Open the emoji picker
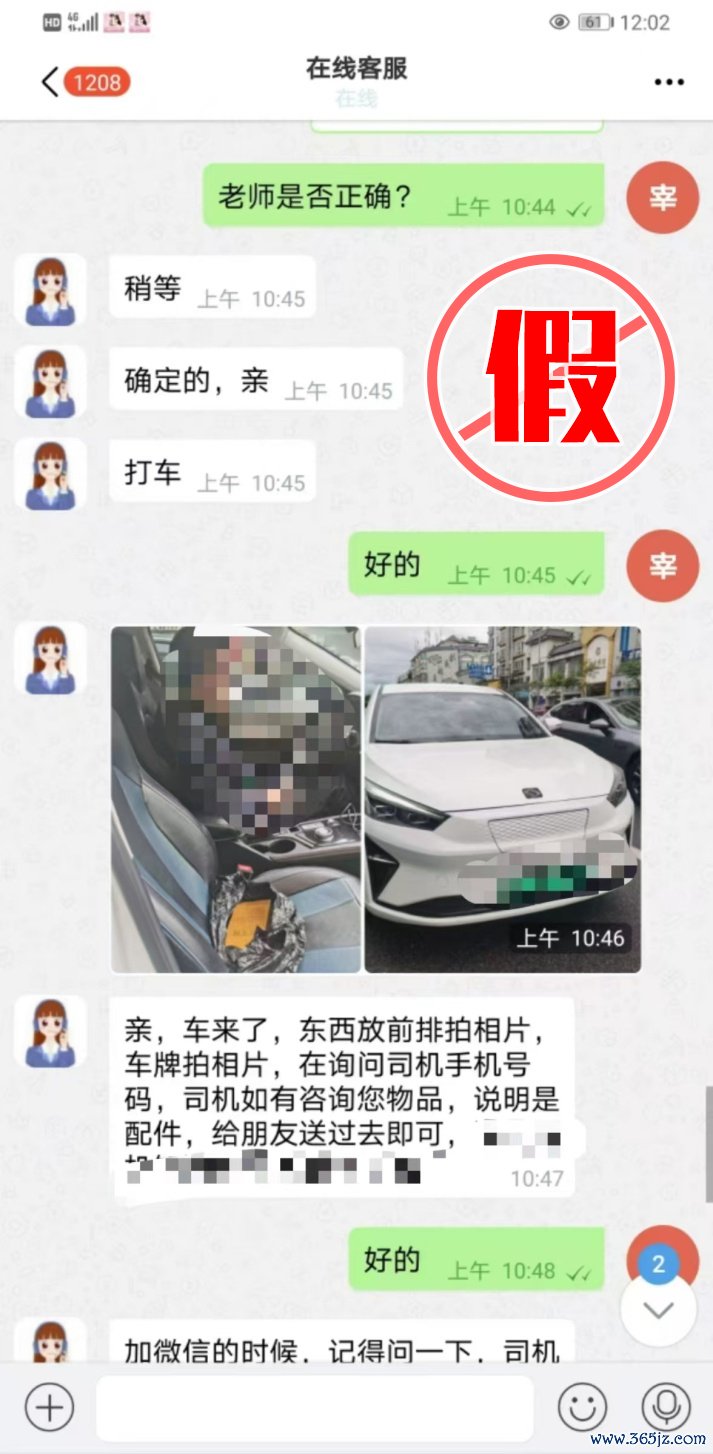Viewport: 713px width, 1454px height. (583, 1408)
